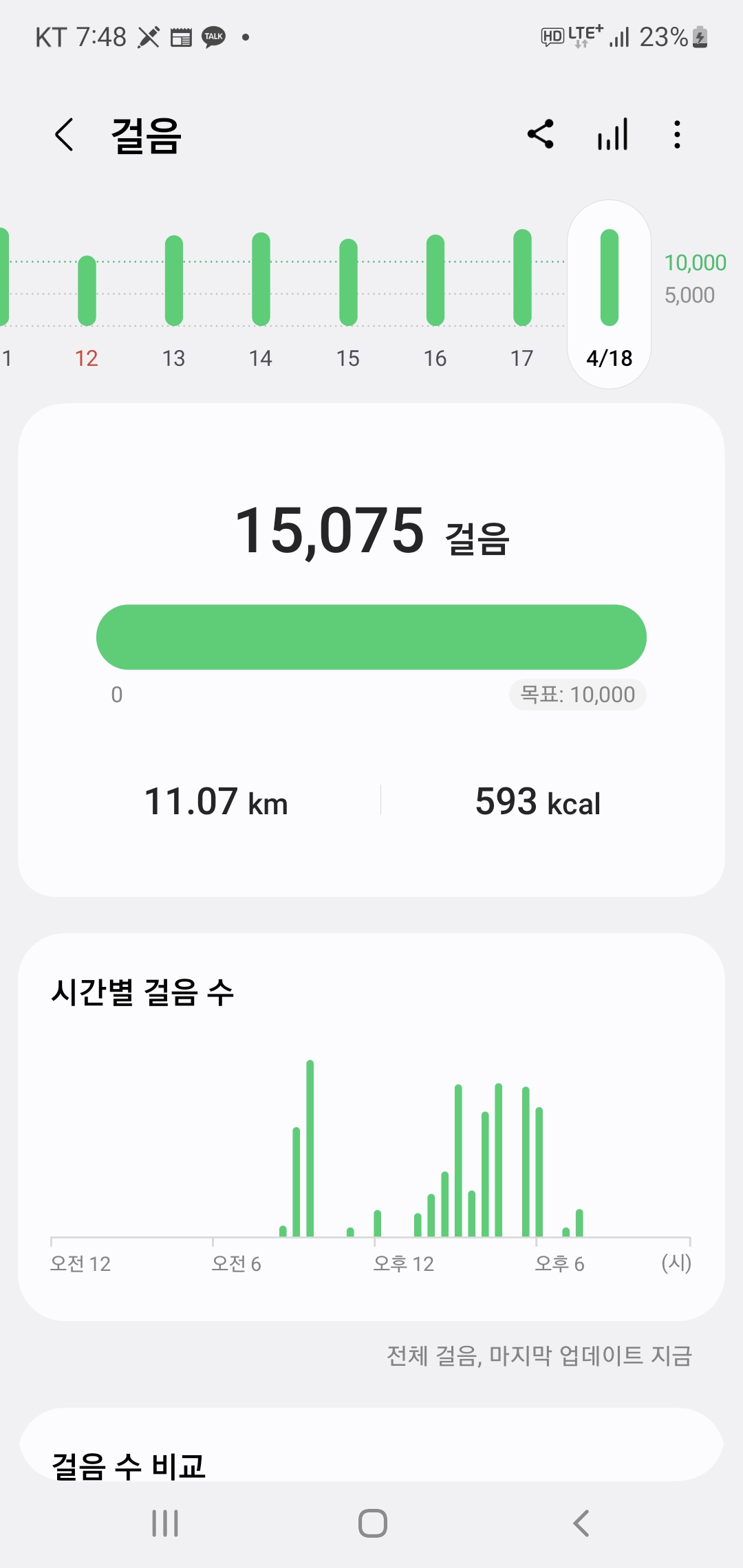This screenshot has height=1568, width=743.
Task: Go to the home screen
Action: click(x=372, y=1523)
